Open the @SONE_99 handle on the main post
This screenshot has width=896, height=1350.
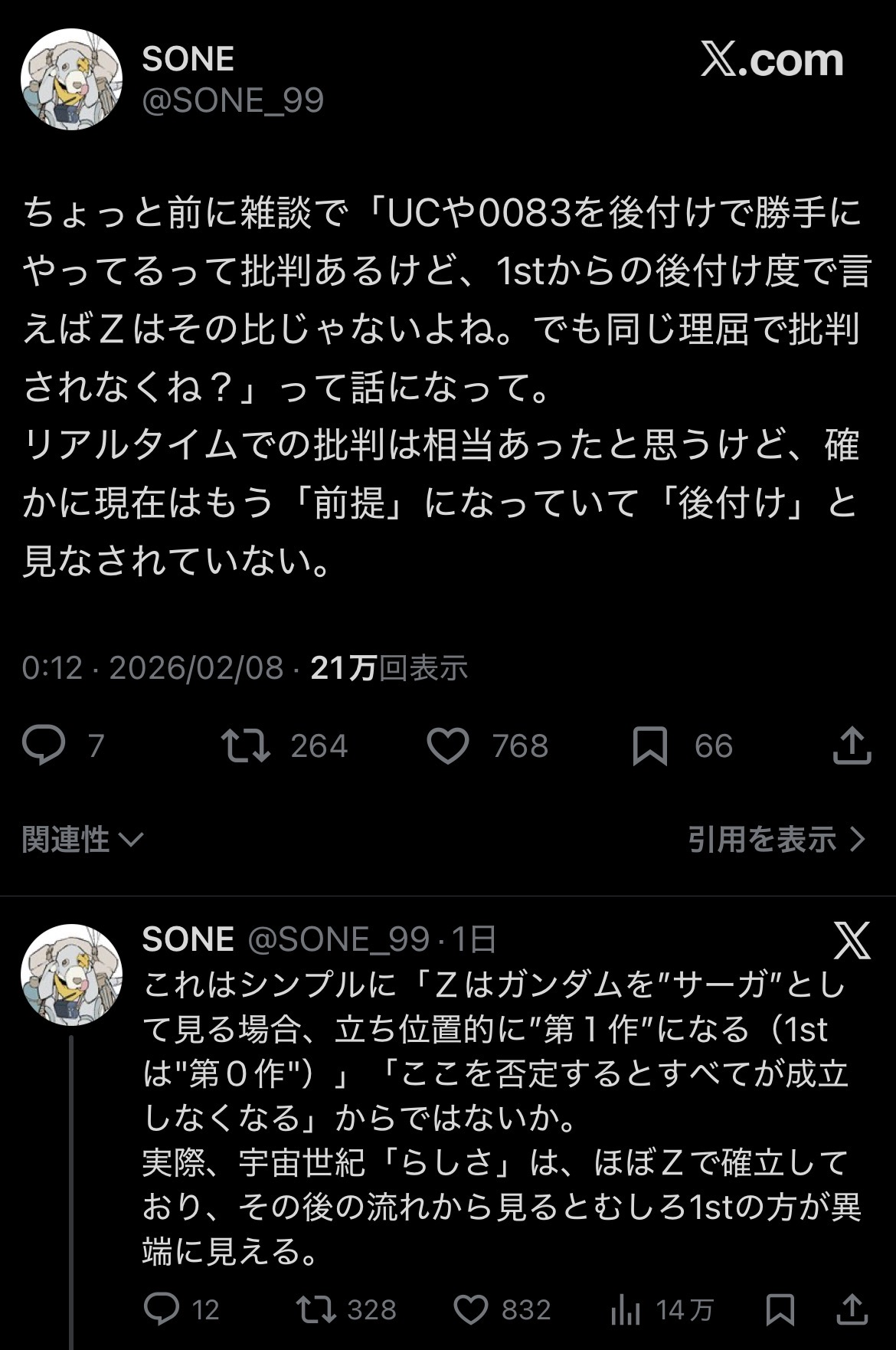pos(233,100)
